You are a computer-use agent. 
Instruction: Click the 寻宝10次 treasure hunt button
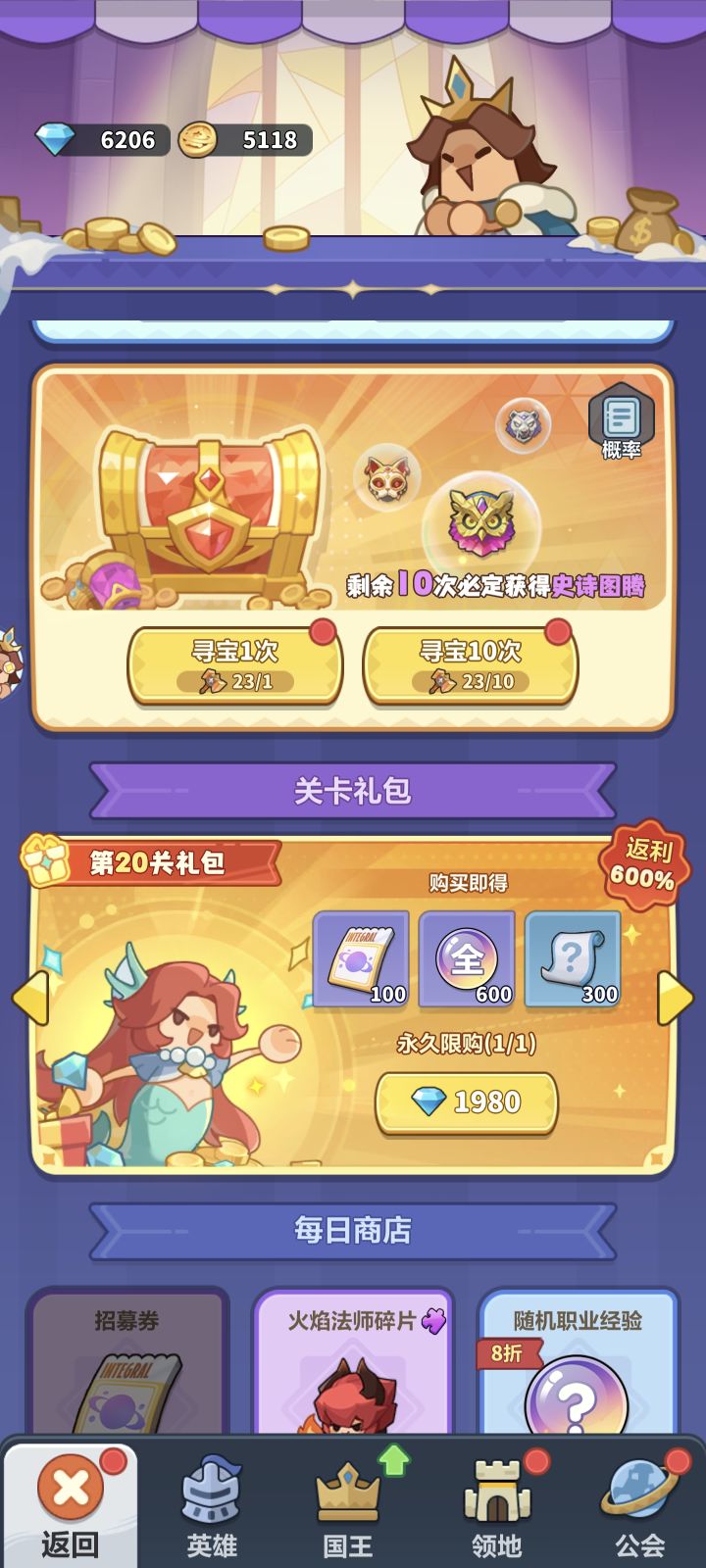pyautogui.click(x=471, y=662)
